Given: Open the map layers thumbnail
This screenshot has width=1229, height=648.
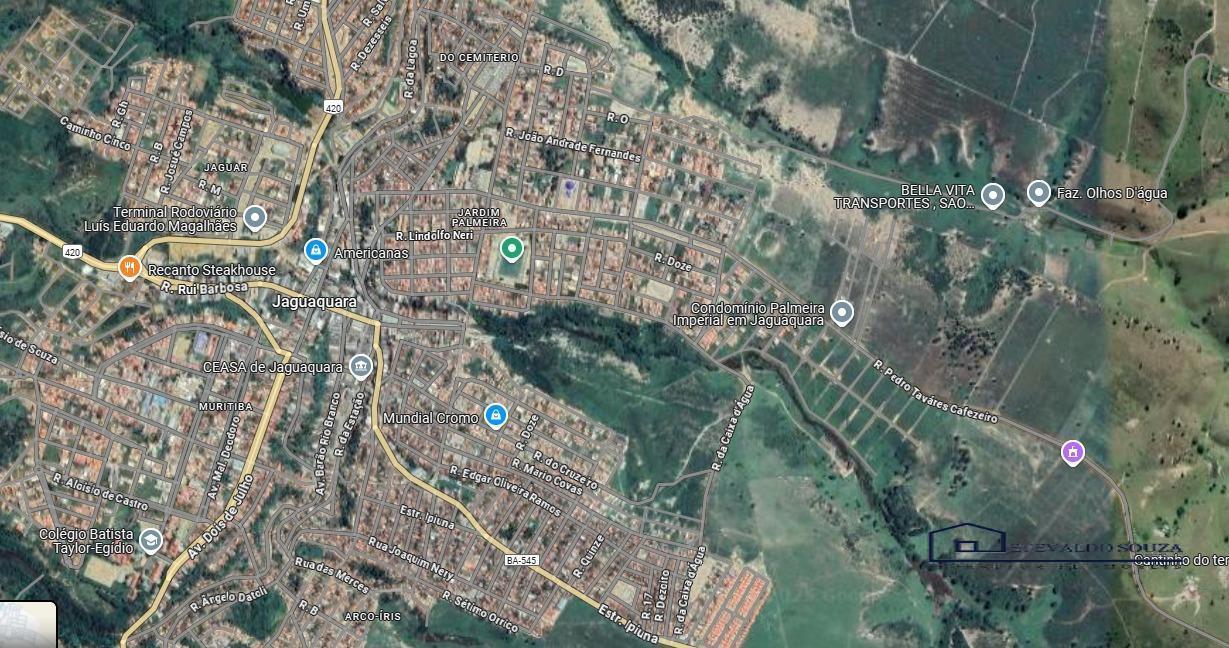Looking at the screenshot, I should point(27,625).
